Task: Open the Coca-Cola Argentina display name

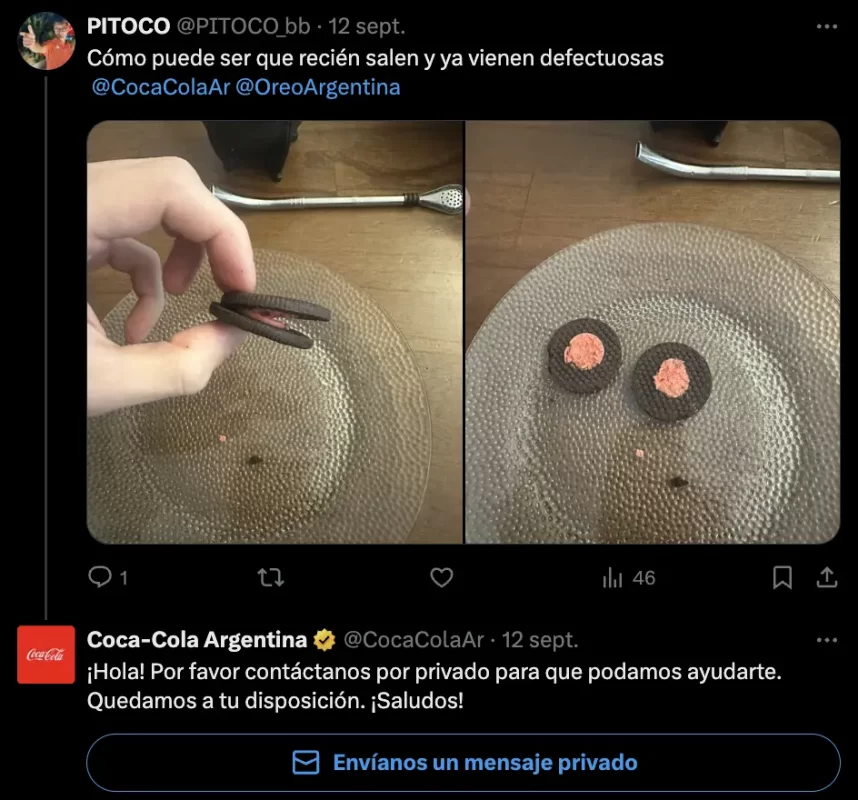Action: click(197, 639)
